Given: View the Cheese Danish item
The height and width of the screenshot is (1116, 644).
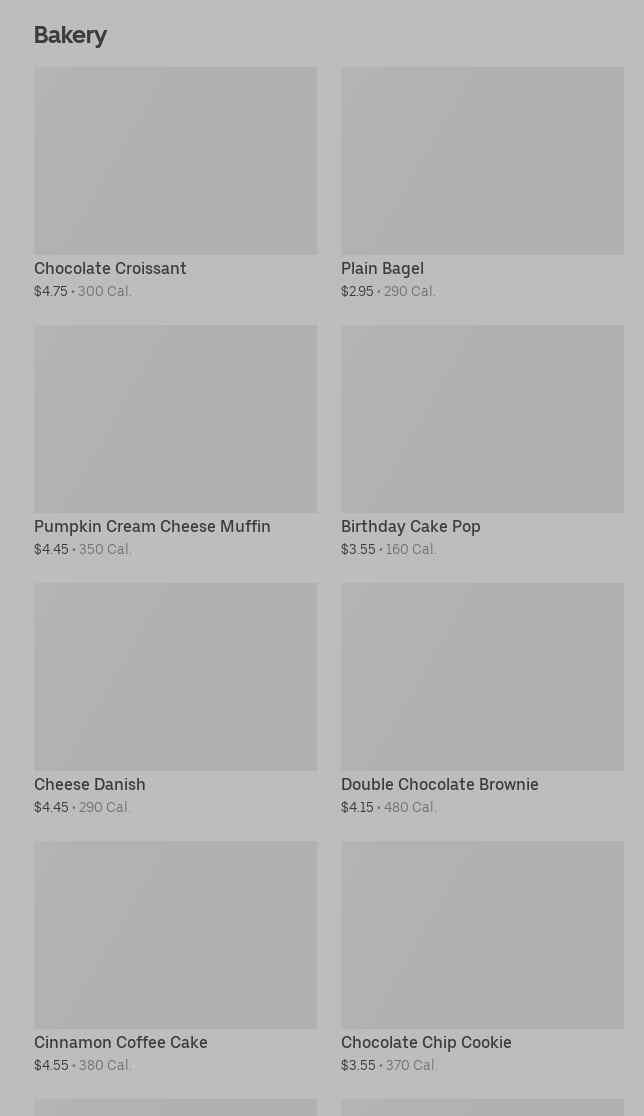Looking at the screenshot, I should coord(176,699).
